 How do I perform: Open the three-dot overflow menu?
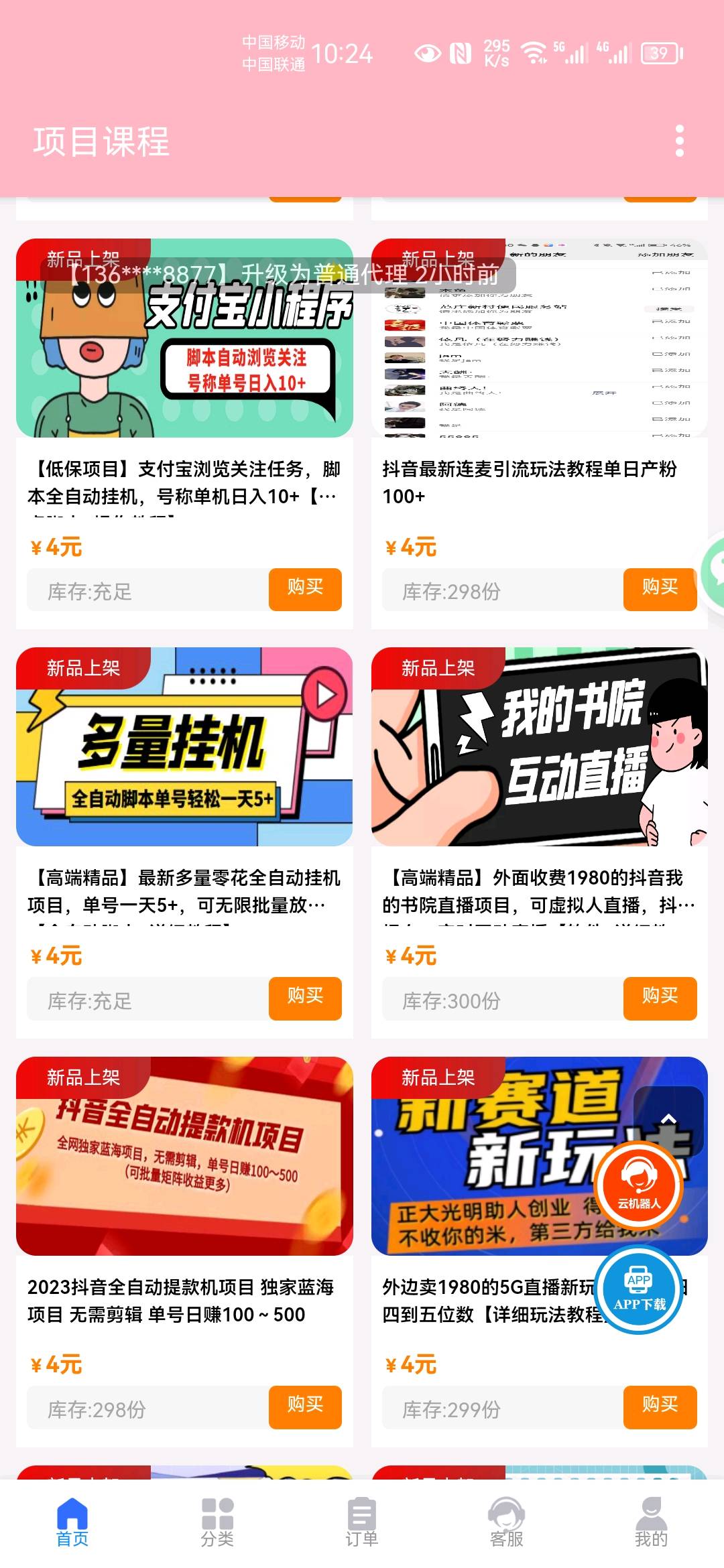(x=679, y=141)
